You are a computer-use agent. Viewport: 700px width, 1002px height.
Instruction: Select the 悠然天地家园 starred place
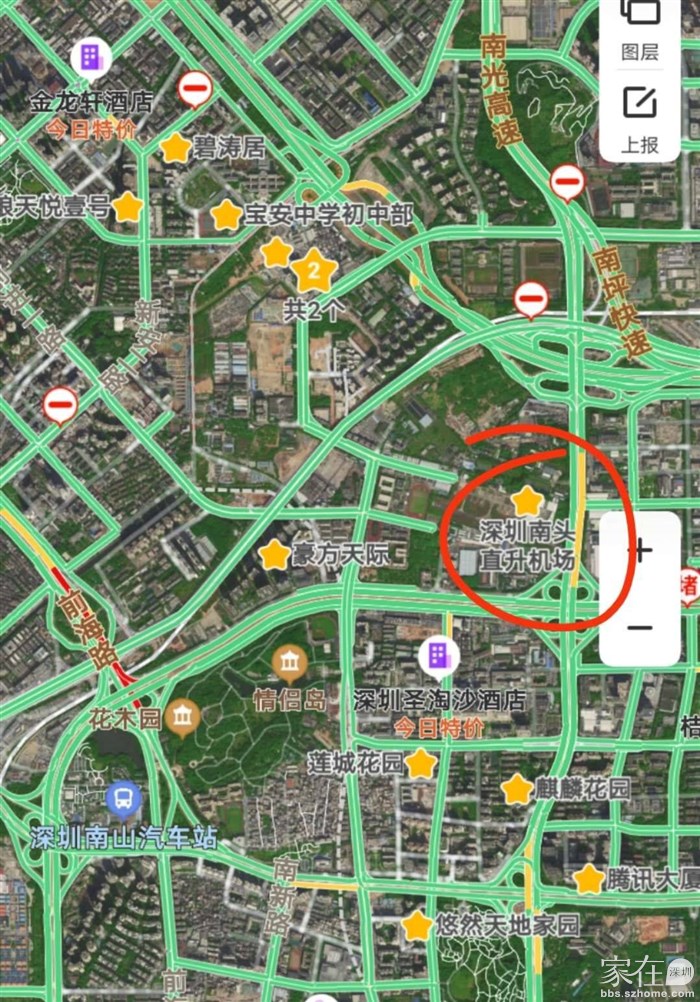pos(417,926)
